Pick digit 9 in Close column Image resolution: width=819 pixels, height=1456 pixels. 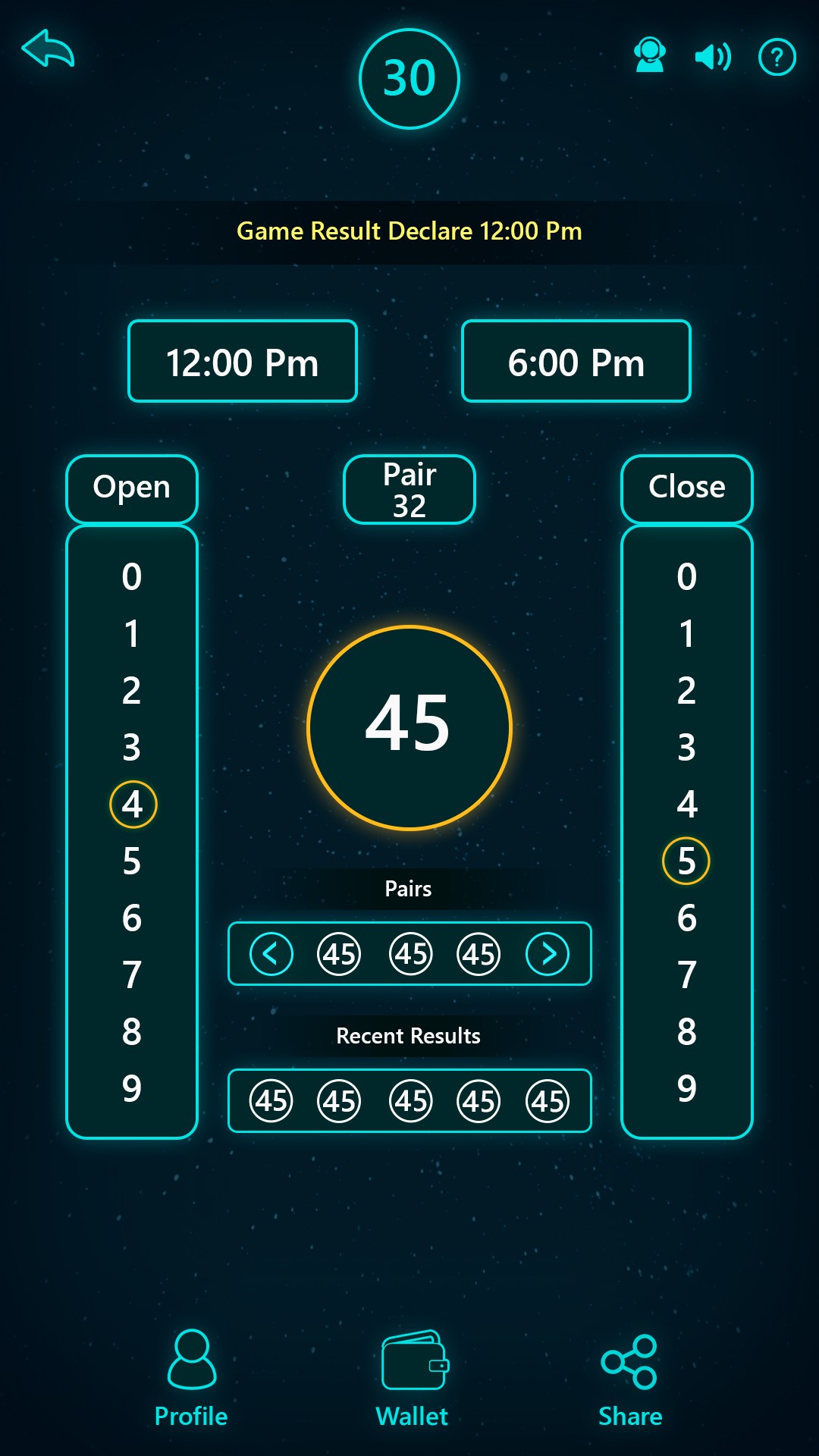pyautogui.click(x=686, y=1088)
